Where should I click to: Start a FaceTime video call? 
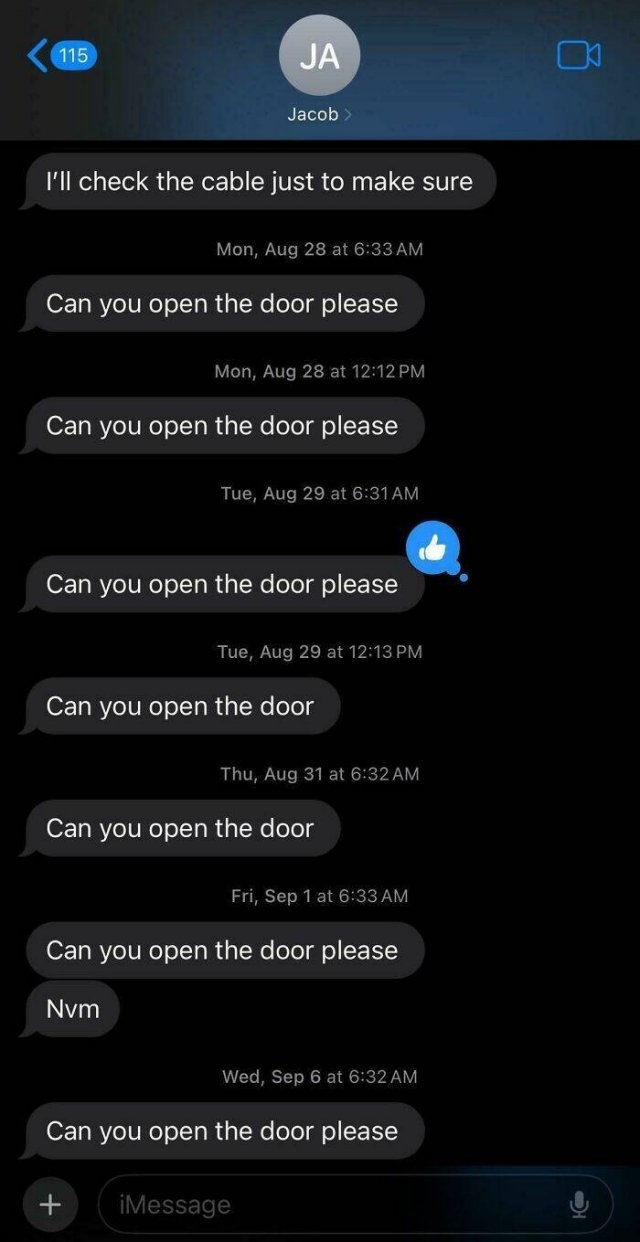click(x=578, y=56)
